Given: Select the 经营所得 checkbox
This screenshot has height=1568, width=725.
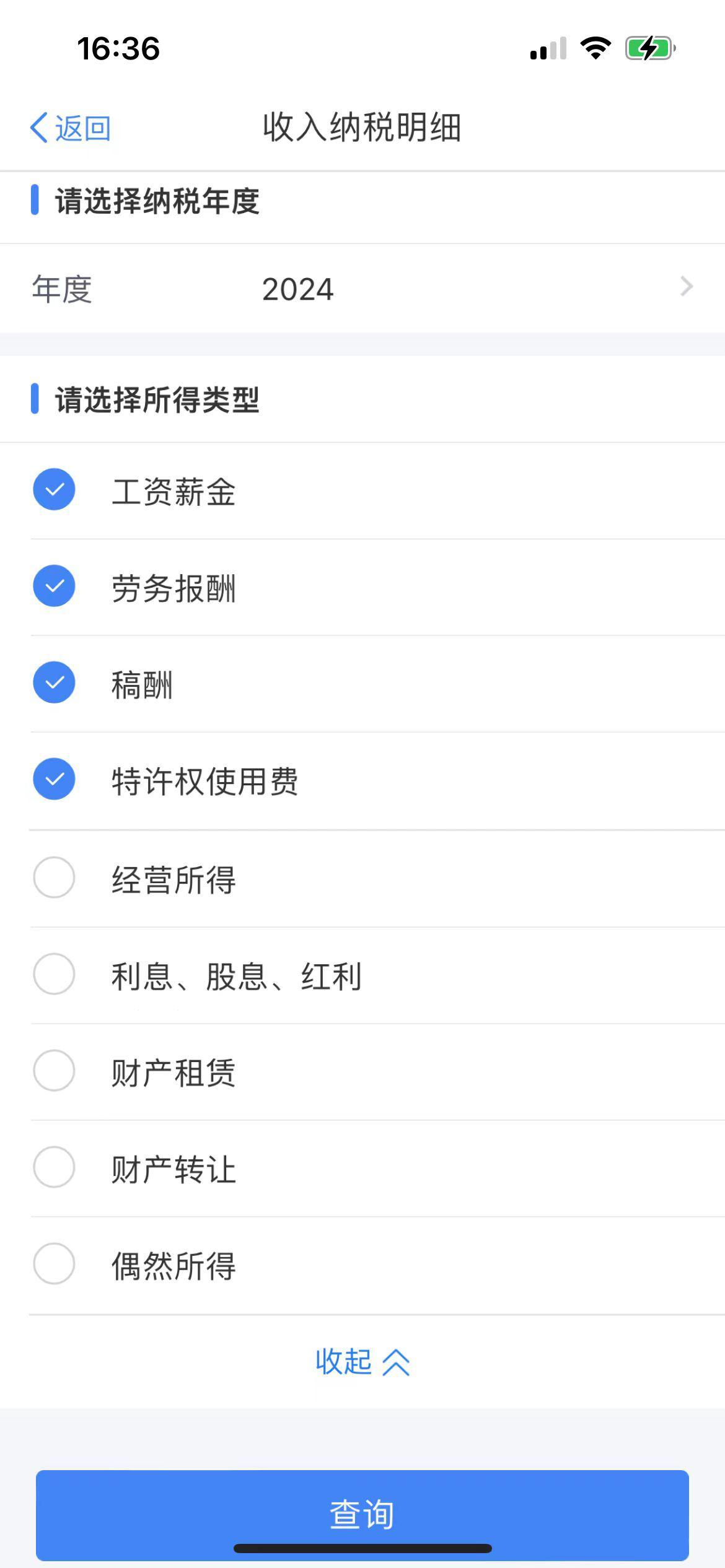Looking at the screenshot, I should tap(54, 878).
